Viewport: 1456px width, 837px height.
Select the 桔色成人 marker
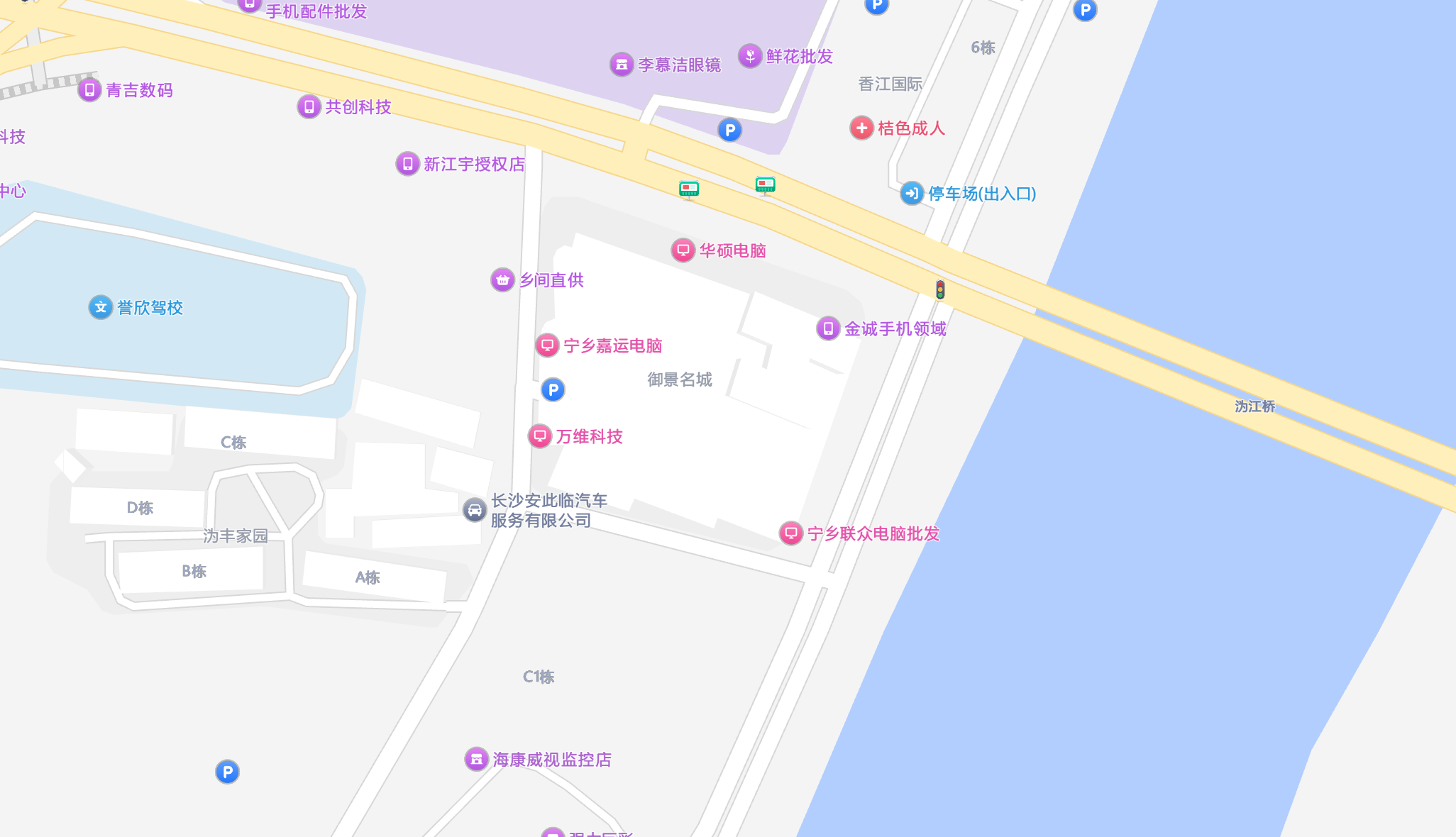click(861, 128)
